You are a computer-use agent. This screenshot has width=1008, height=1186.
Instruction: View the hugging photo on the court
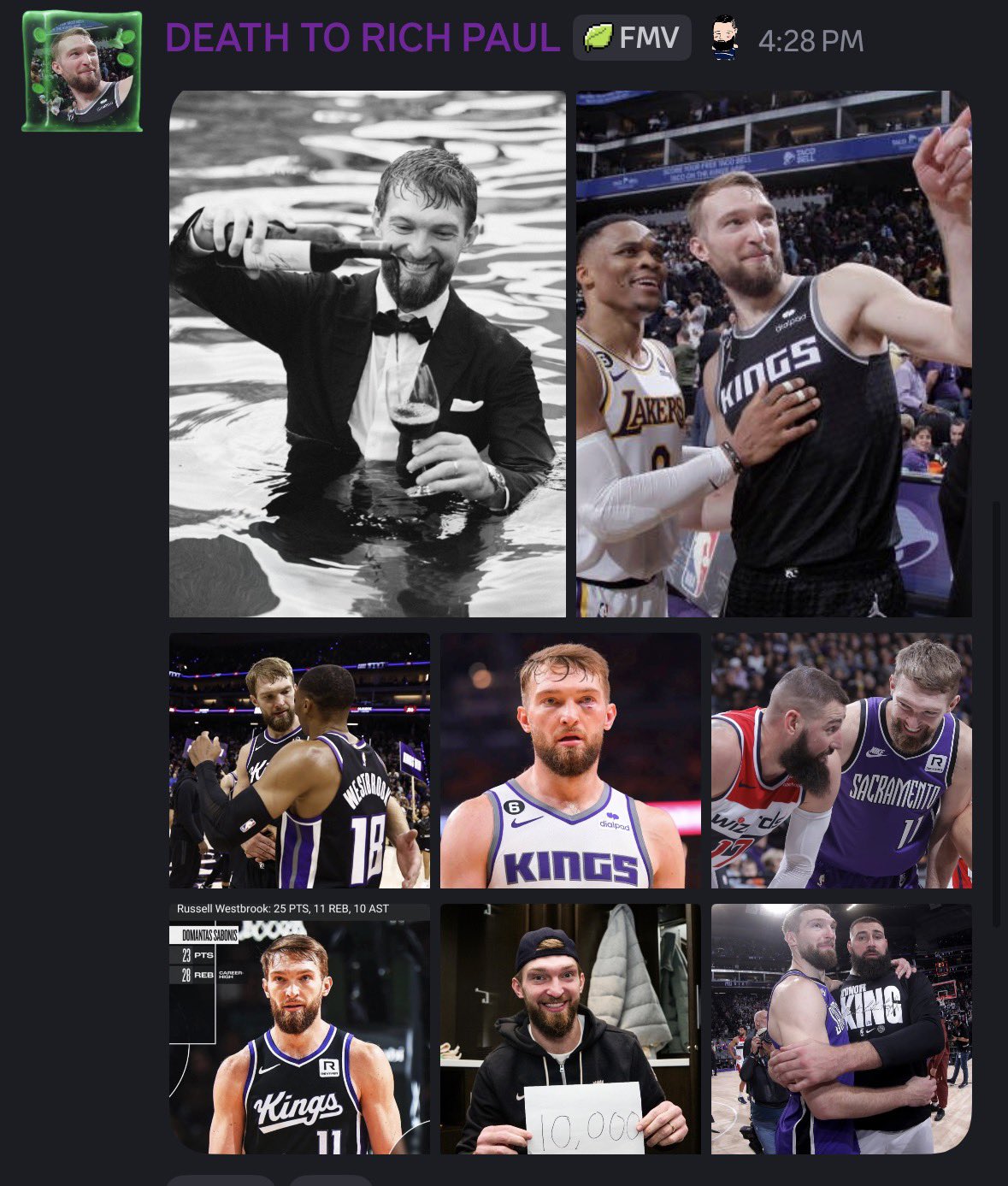coord(841,1030)
